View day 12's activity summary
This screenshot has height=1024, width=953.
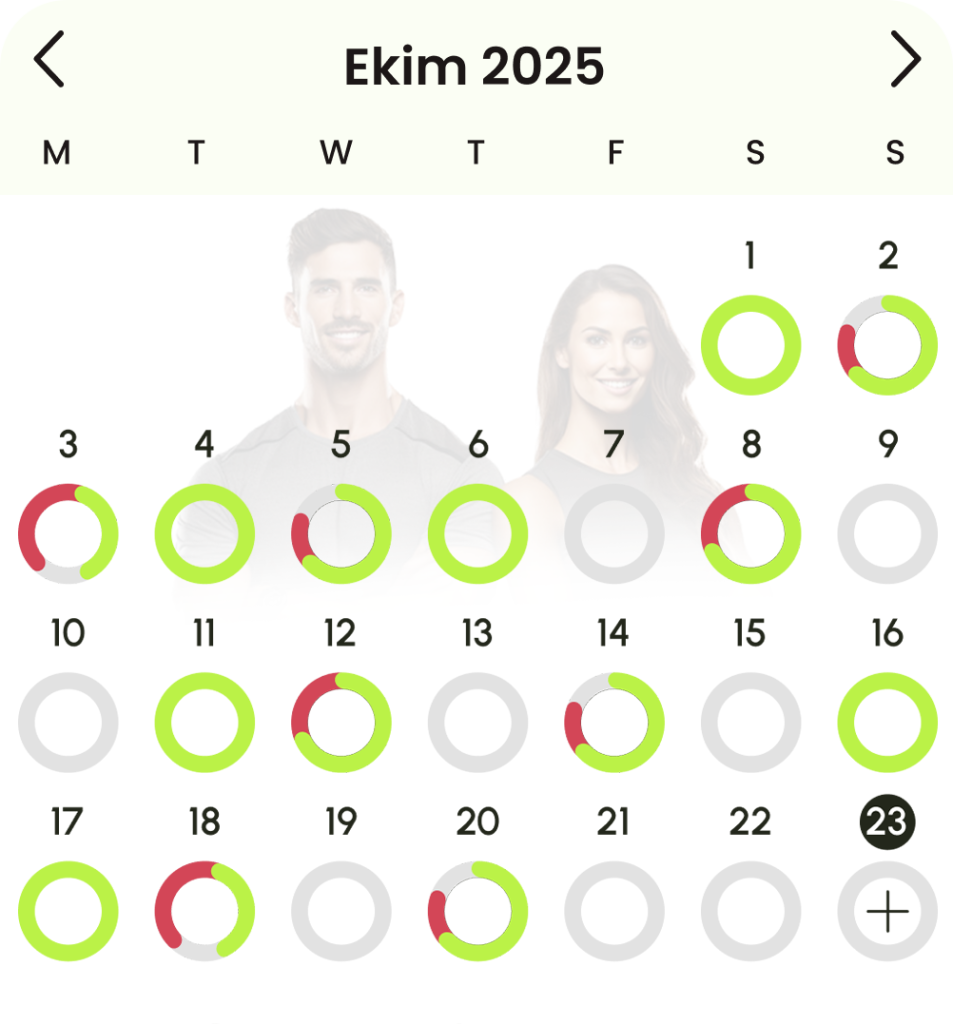pos(341,722)
